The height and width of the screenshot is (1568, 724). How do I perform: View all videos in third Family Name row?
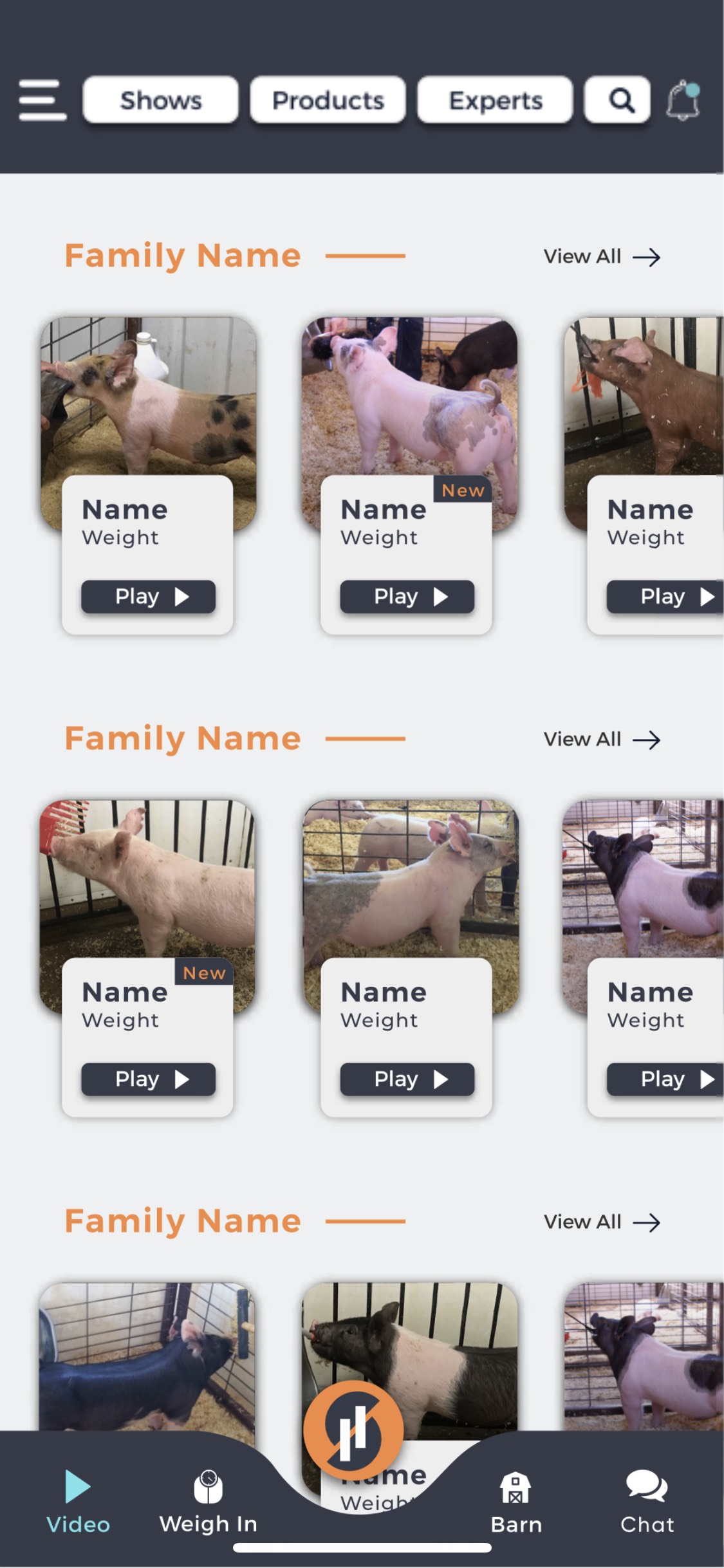pyautogui.click(x=601, y=1222)
